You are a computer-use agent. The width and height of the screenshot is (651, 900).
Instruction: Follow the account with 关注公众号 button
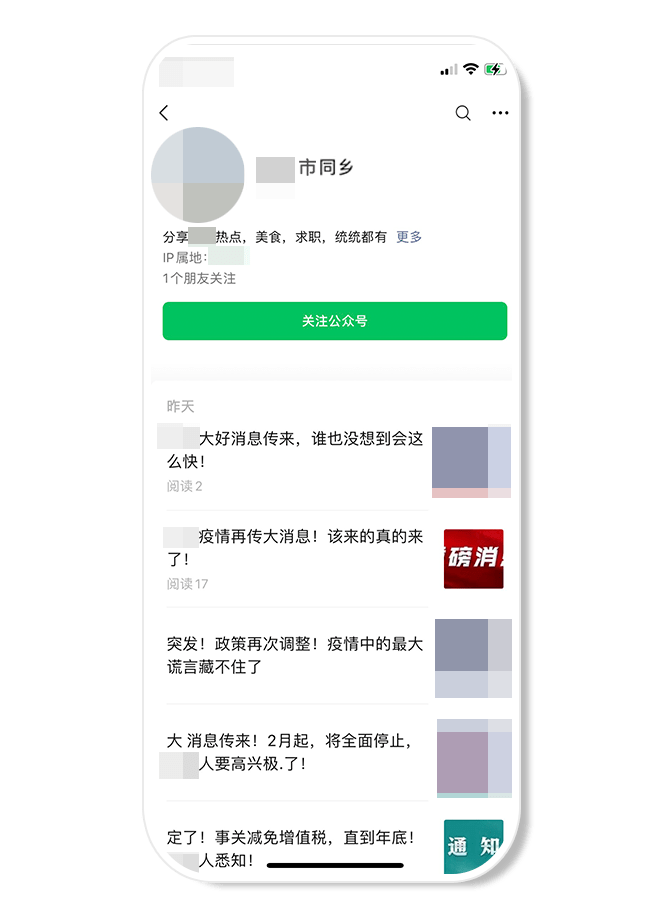point(334,321)
